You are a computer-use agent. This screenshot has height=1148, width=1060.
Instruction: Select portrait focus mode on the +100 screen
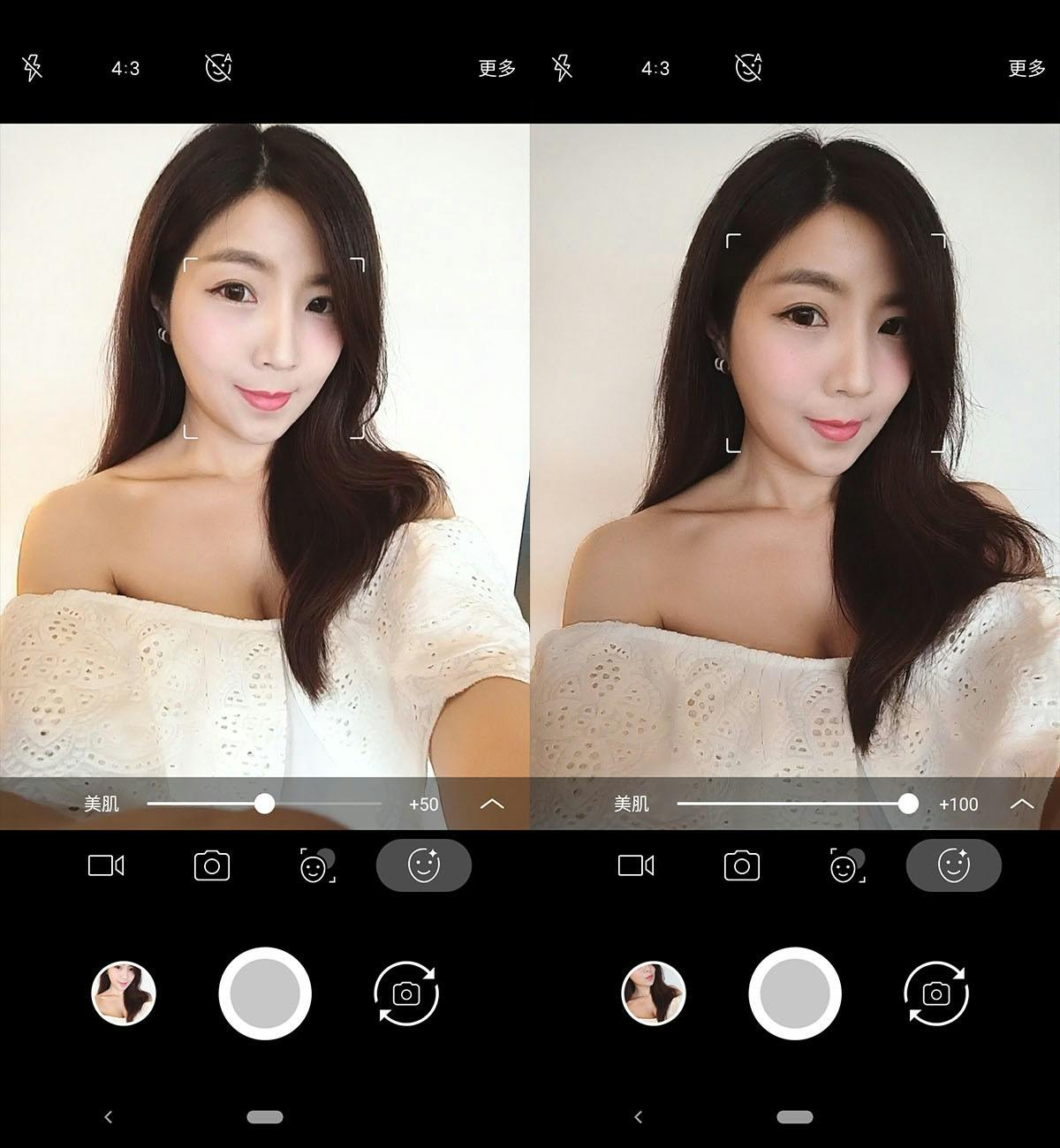click(847, 865)
